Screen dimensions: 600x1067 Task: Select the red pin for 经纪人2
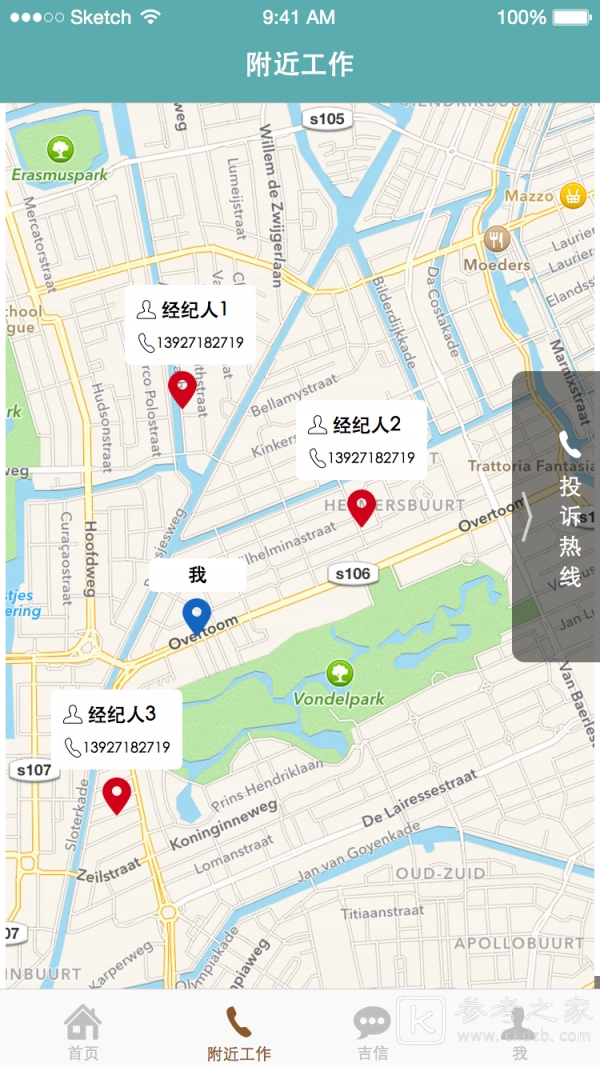click(x=361, y=506)
